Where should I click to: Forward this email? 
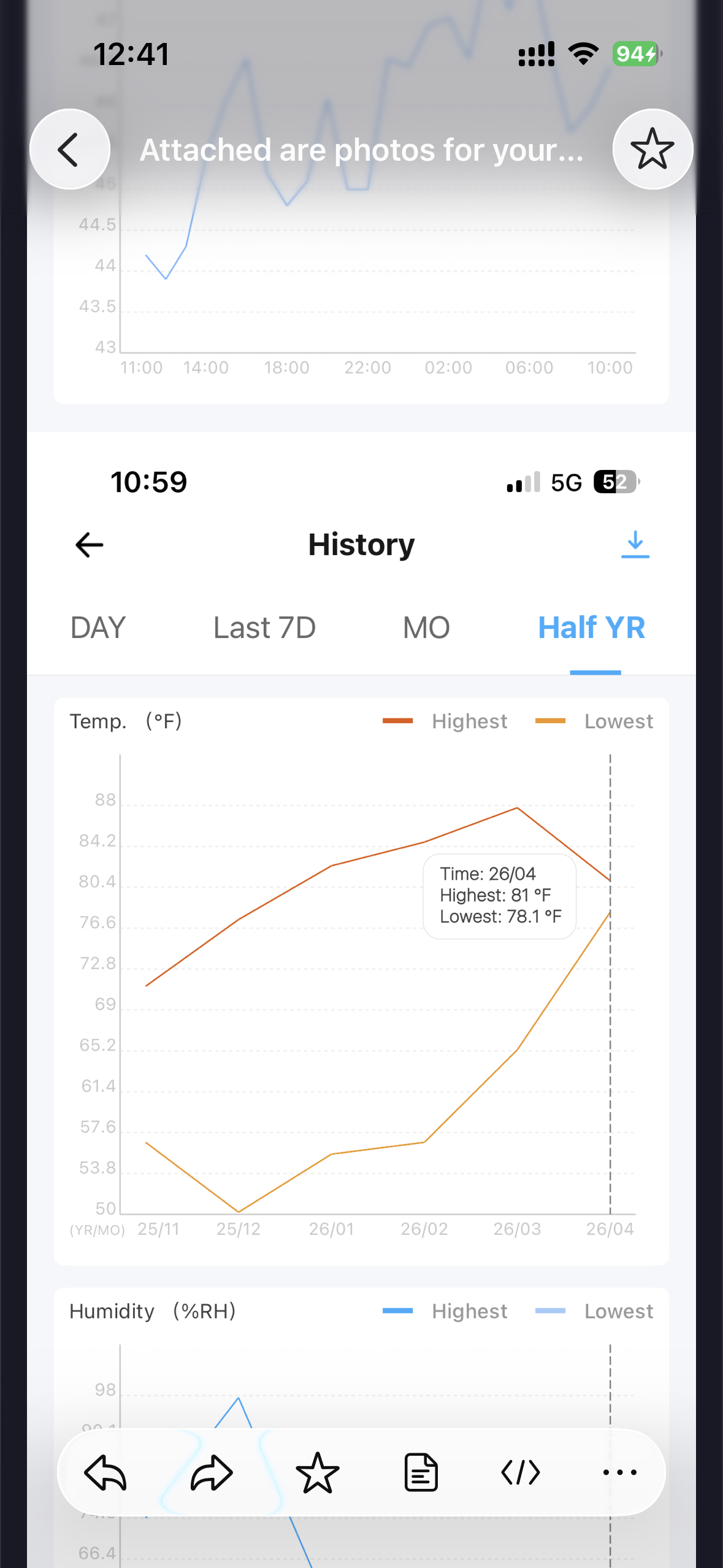212,1472
